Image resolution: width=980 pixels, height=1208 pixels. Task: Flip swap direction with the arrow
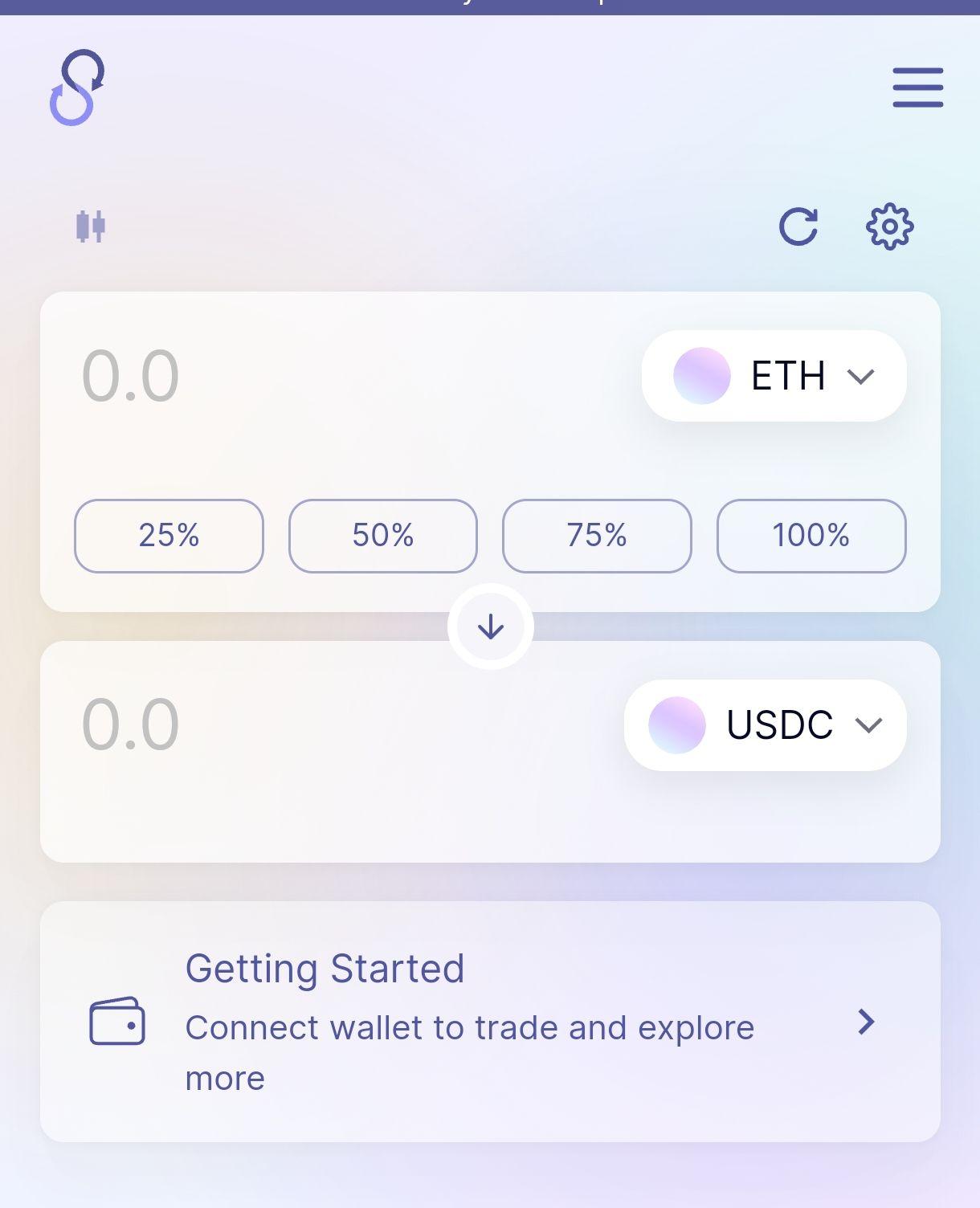[x=490, y=626]
